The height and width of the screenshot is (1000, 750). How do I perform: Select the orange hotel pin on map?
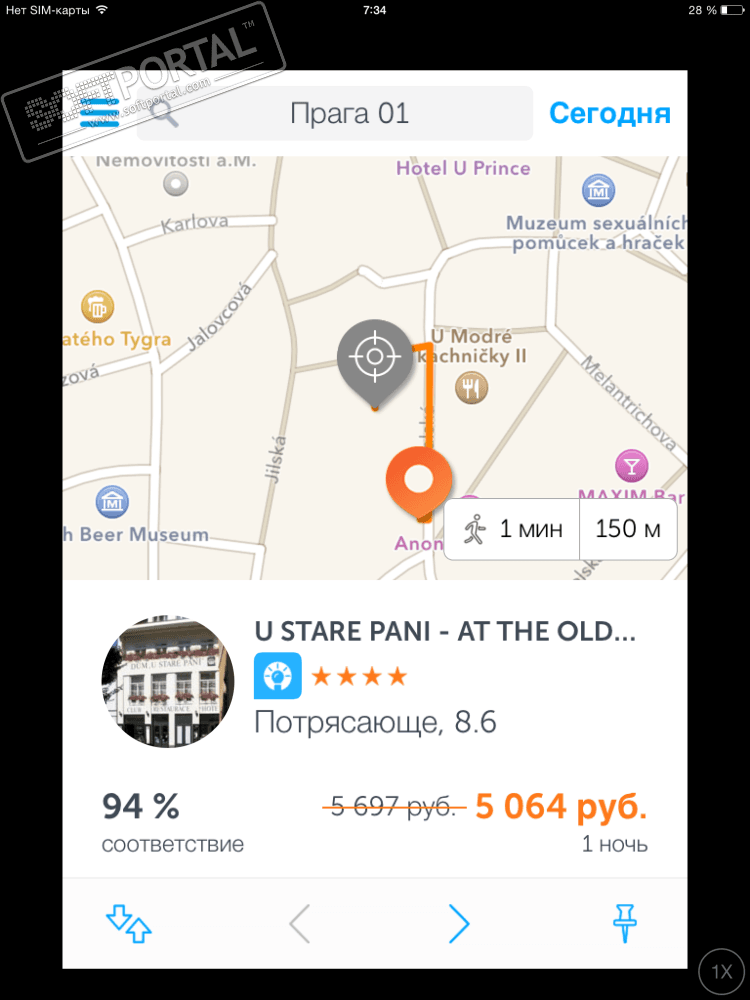coord(418,480)
